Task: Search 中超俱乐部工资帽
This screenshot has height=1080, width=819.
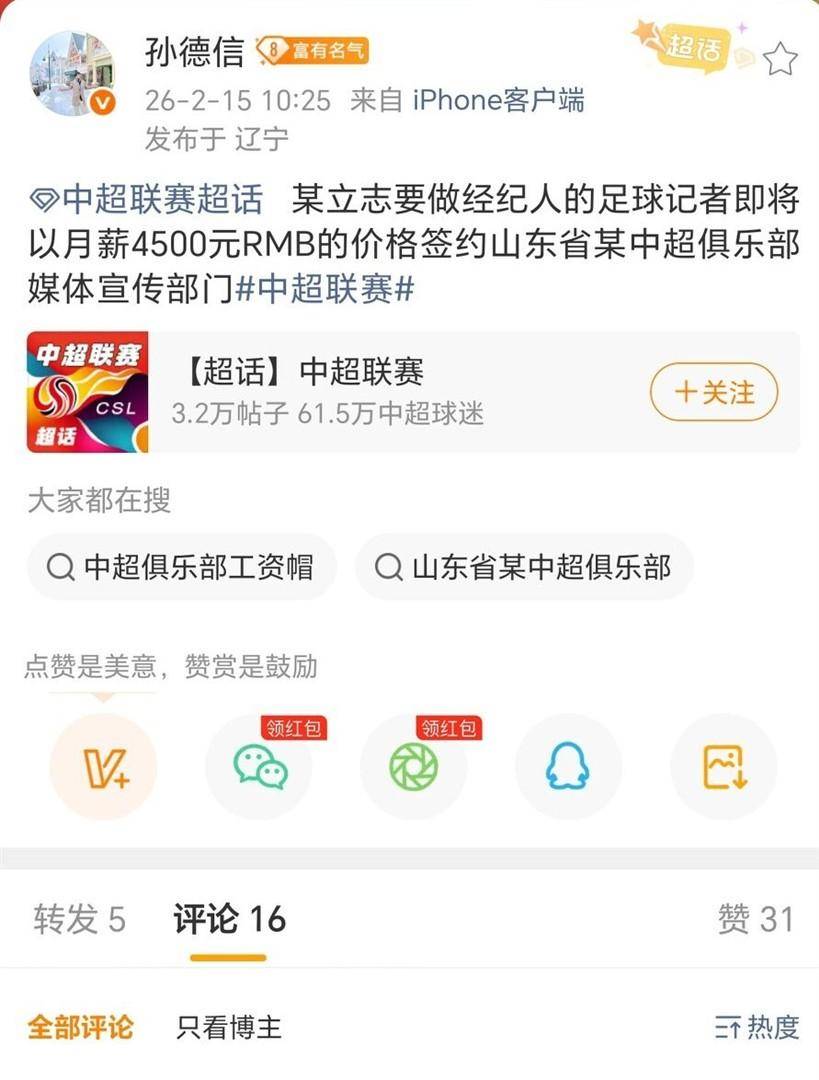Action: coord(182,567)
